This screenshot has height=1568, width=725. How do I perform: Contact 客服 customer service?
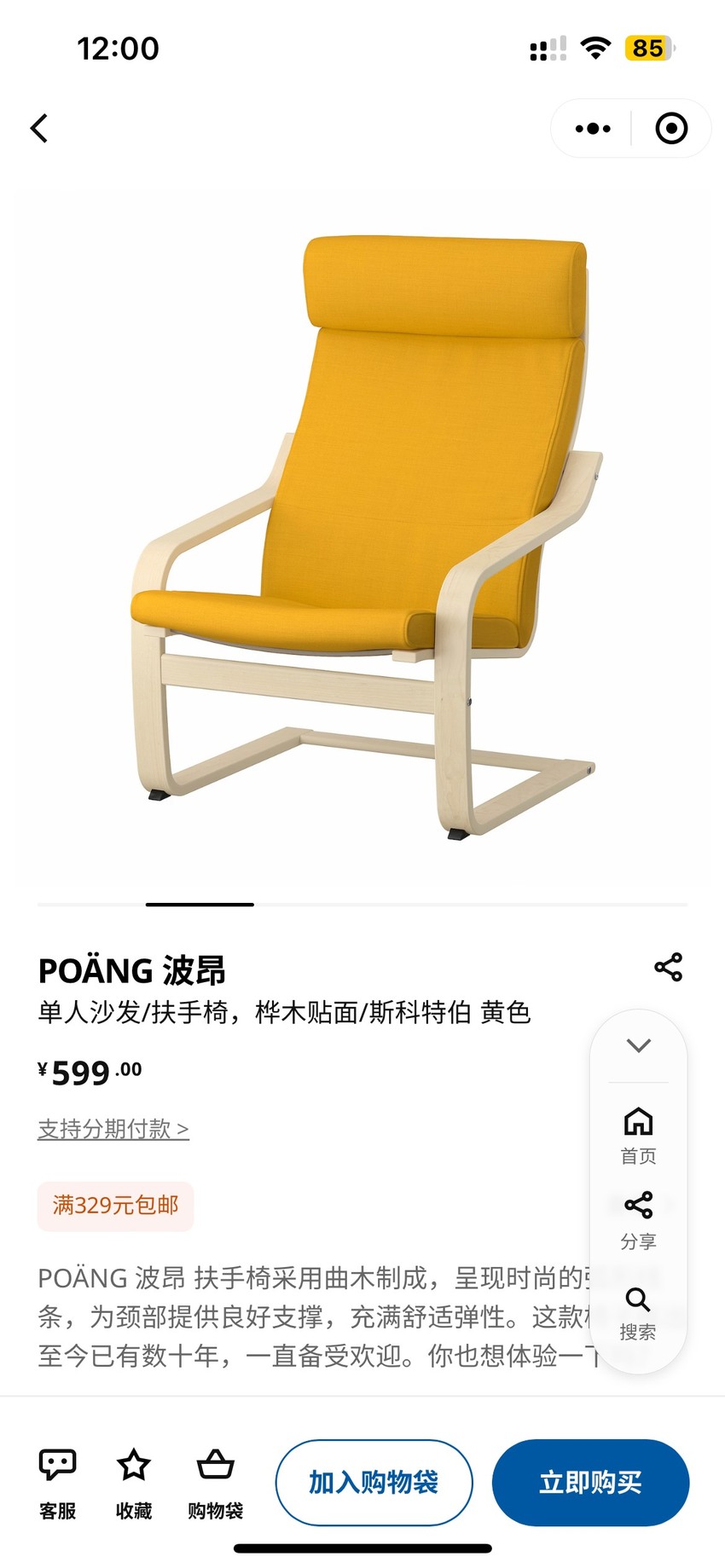coord(58,1484)
